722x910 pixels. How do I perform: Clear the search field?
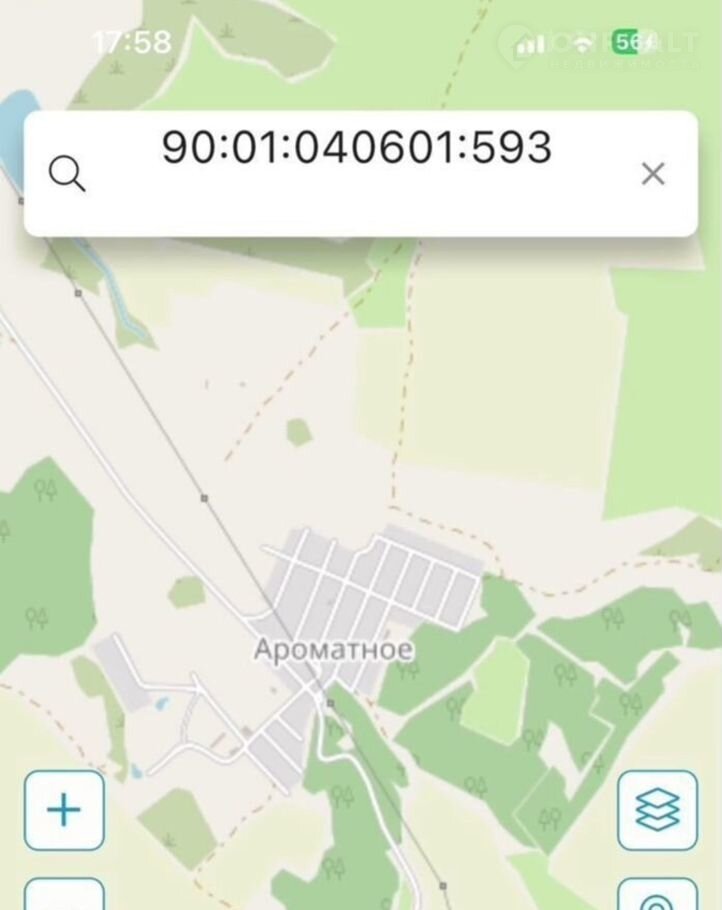pyautogui.click(x=652, y=174)
